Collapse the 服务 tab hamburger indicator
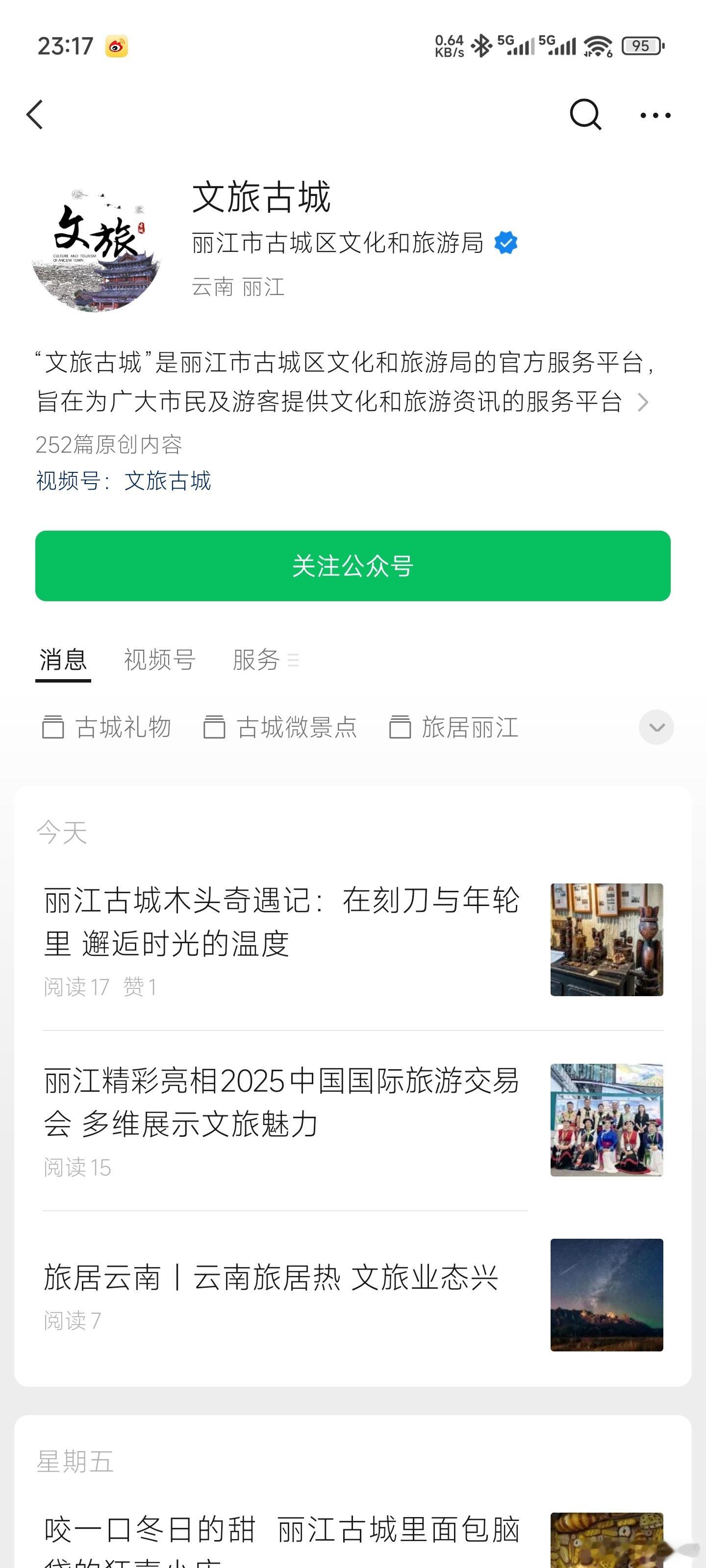This screenshot has width=706, height=1568. (x=294, y=661)
